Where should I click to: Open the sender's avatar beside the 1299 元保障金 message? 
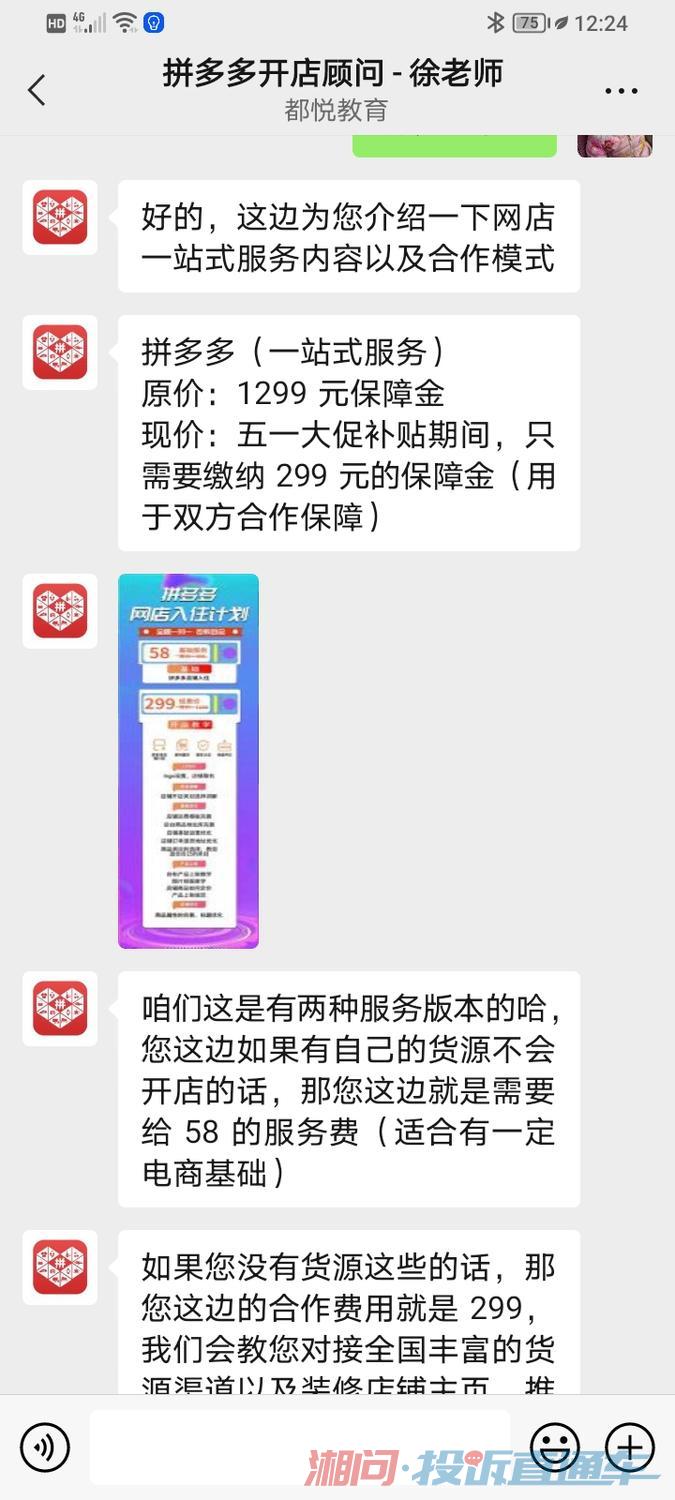[60, 352]
